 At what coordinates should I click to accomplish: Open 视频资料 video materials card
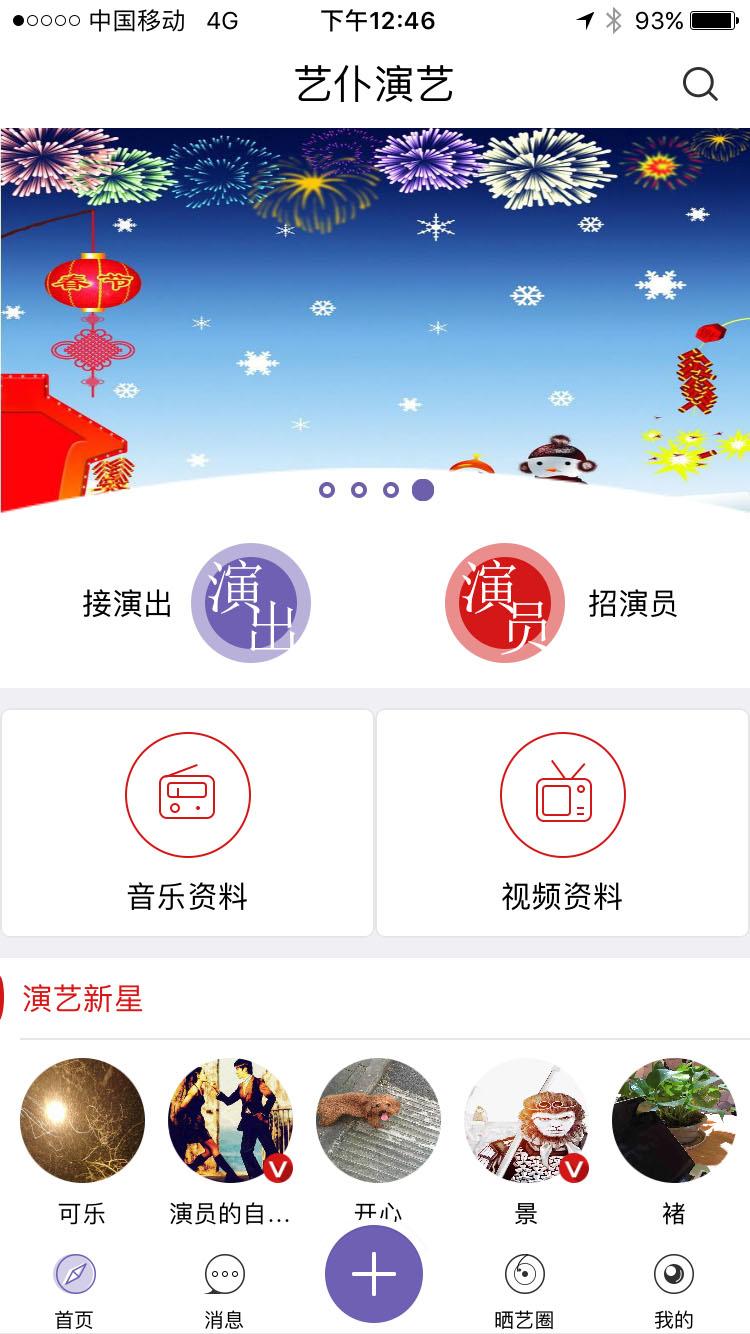pos(562,823)
